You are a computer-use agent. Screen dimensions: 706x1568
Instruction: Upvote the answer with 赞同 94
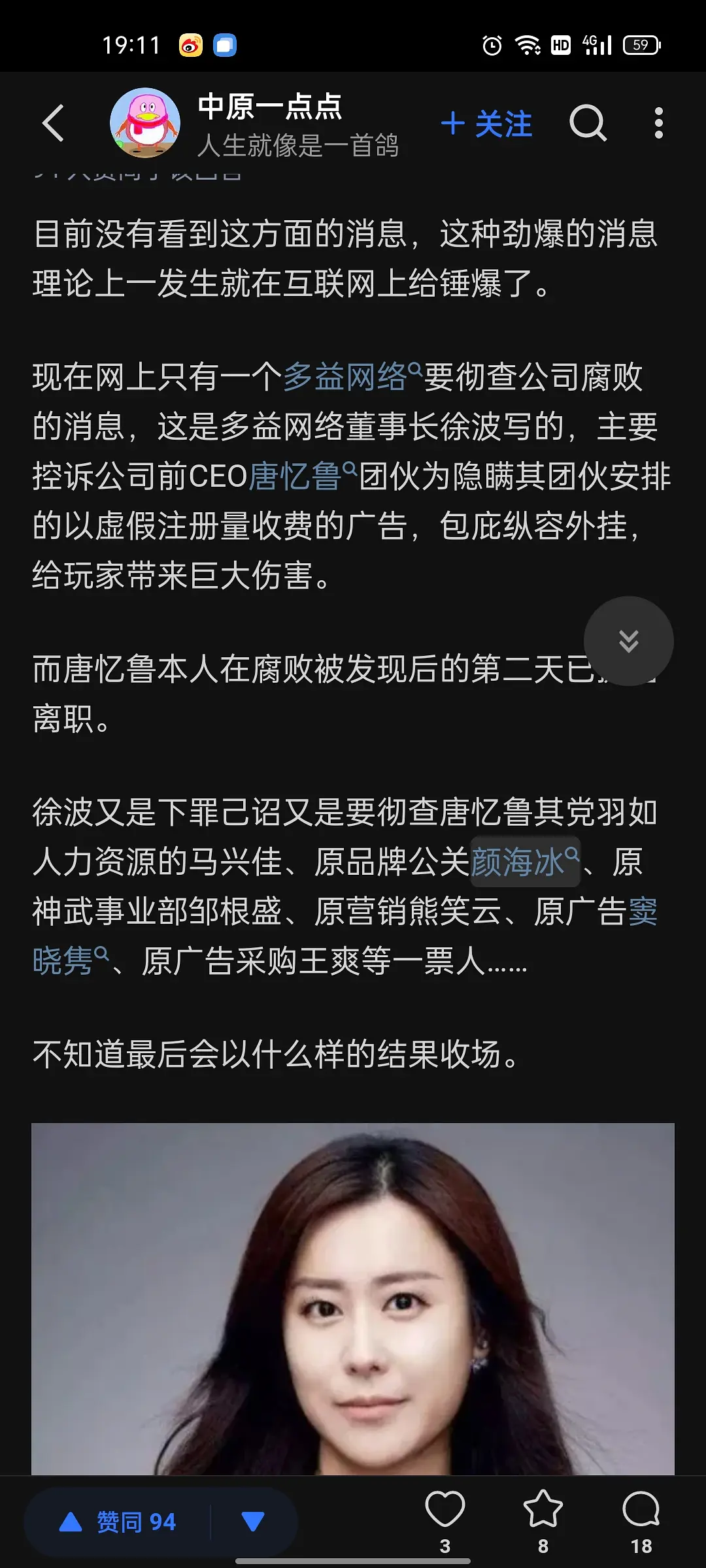click(118, 1522)
